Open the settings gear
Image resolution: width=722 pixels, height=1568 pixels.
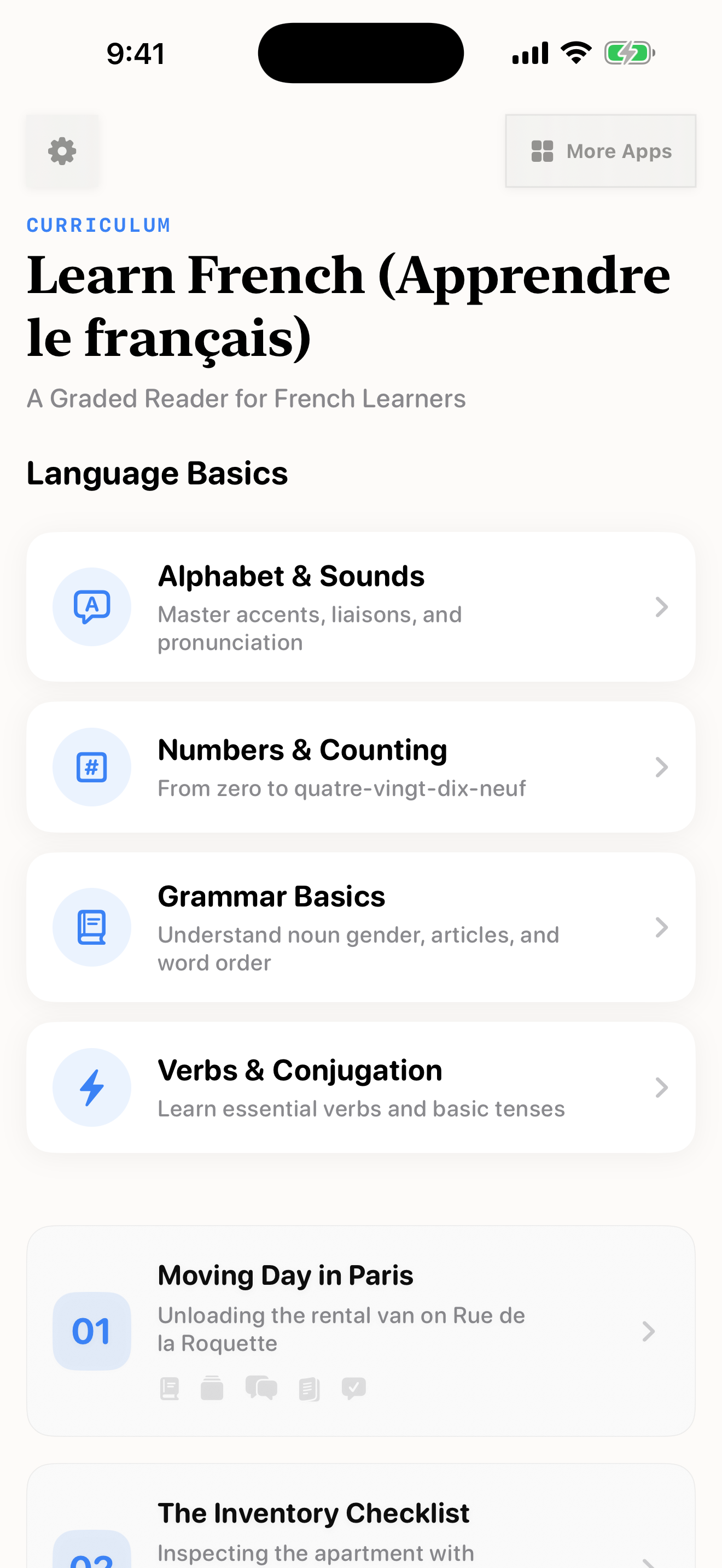(62, 151)
